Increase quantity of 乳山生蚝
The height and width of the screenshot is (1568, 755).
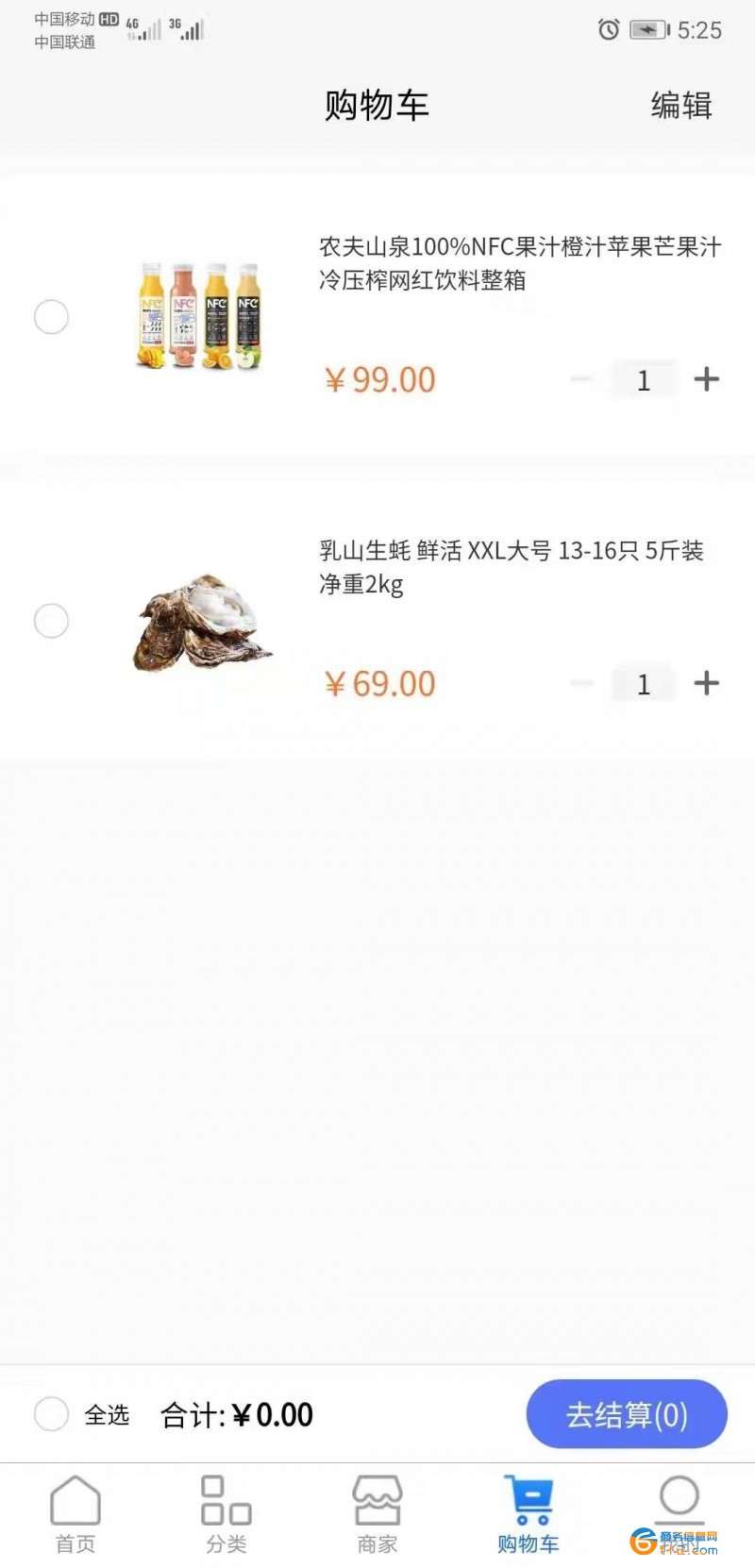coord(706,683)
